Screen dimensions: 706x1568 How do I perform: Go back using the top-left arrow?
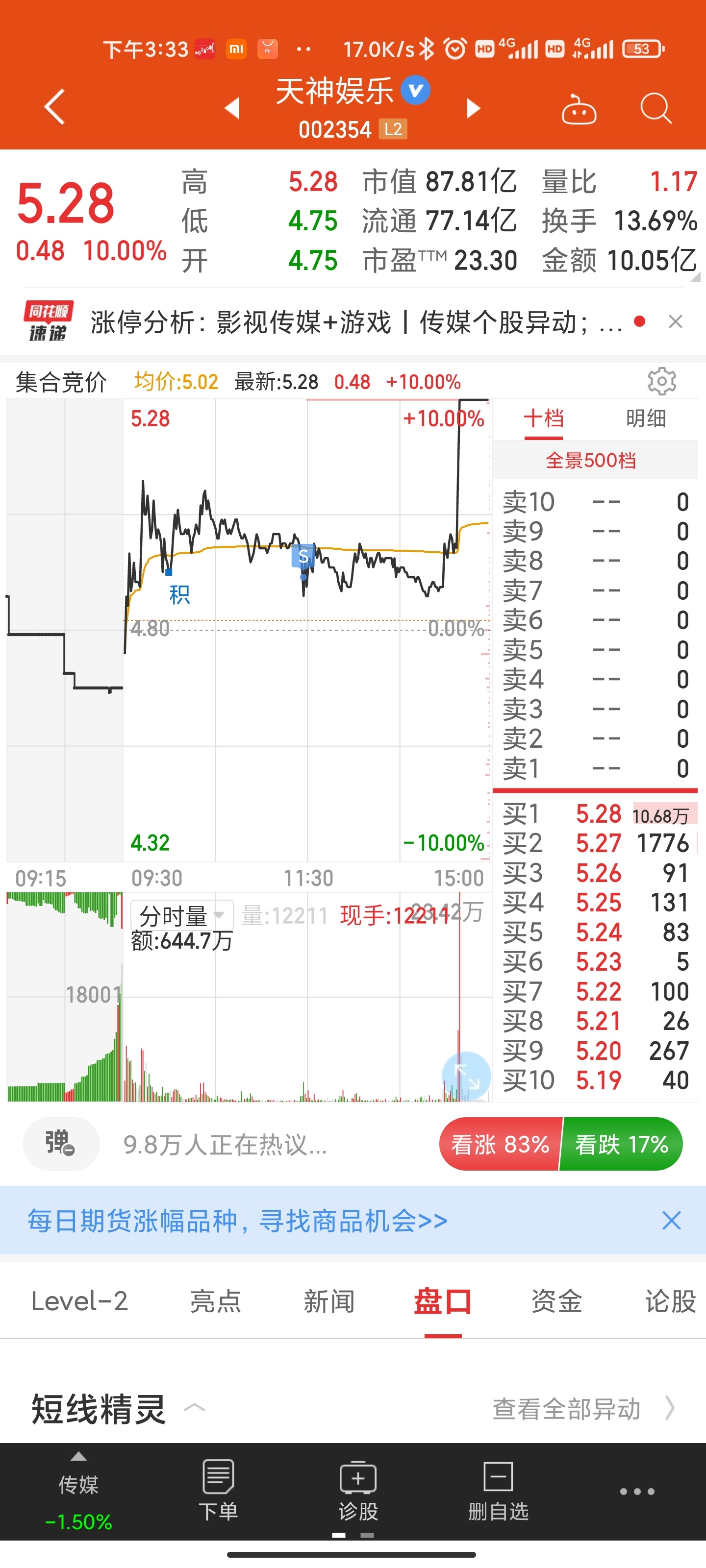[x=54, y=107]
